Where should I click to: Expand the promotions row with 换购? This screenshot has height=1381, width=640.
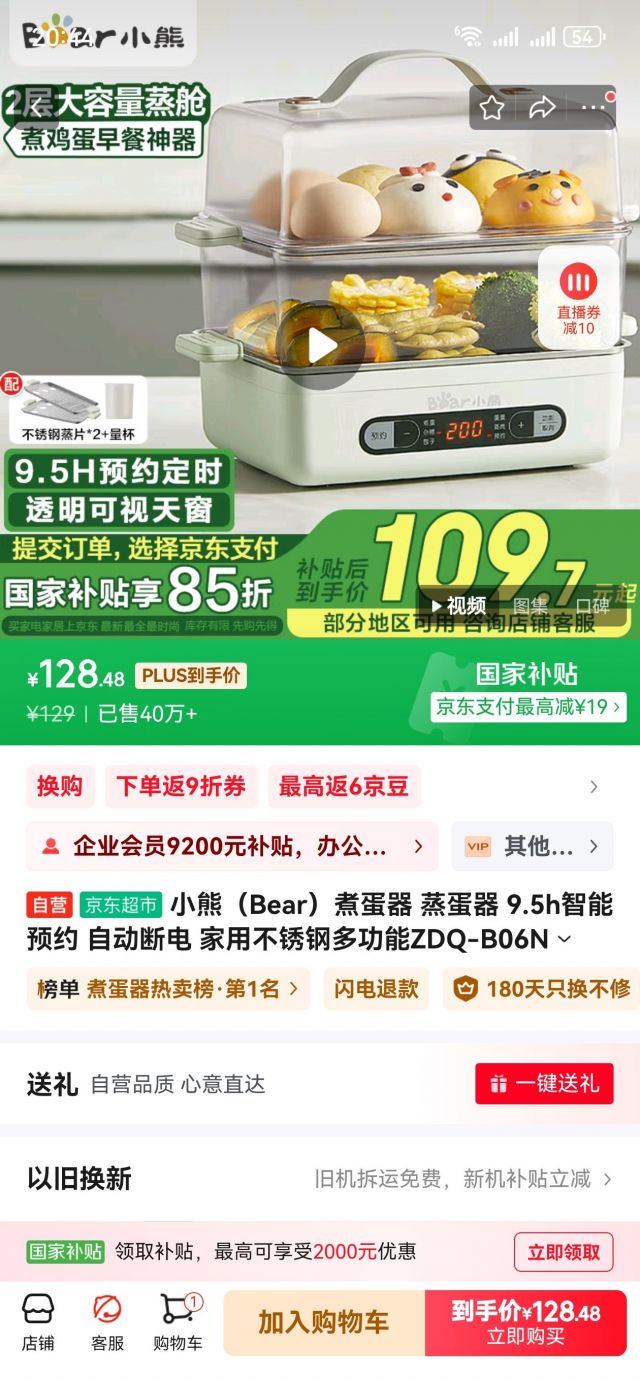coord(593,787)
